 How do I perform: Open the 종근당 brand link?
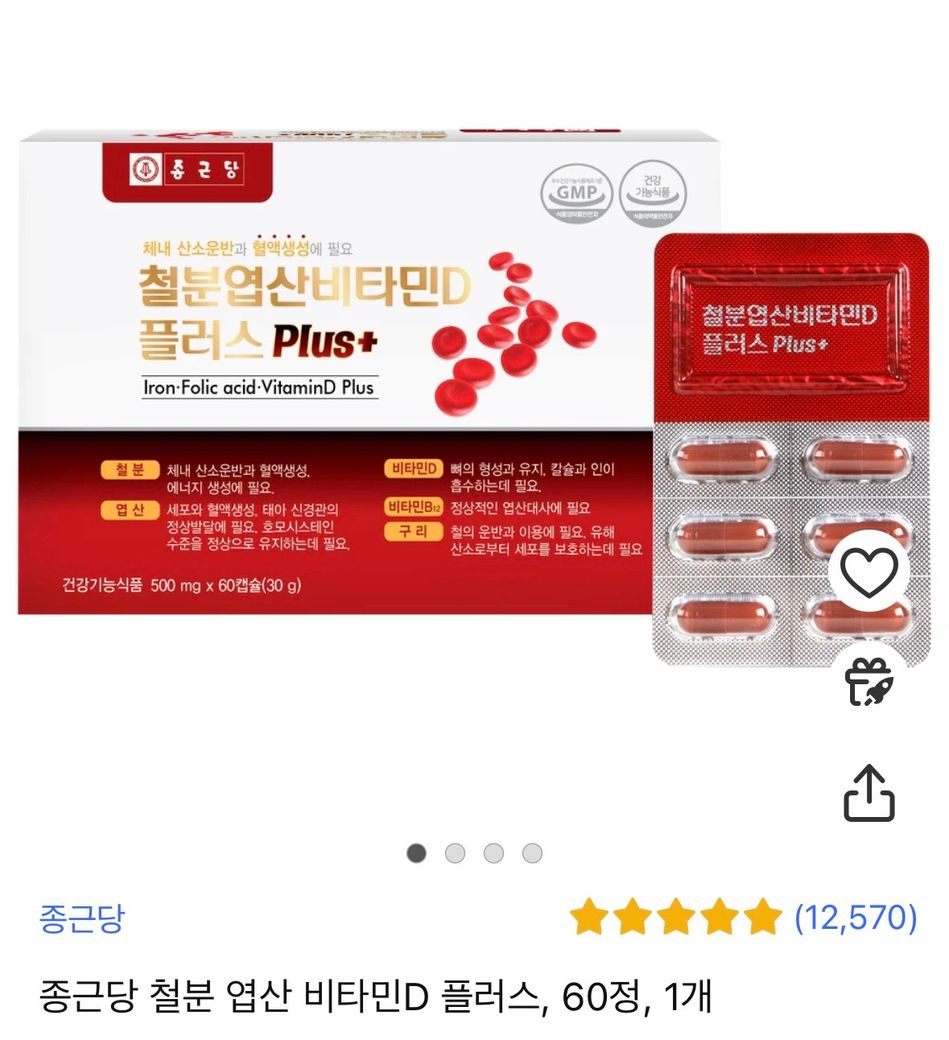tap(82, 916)
